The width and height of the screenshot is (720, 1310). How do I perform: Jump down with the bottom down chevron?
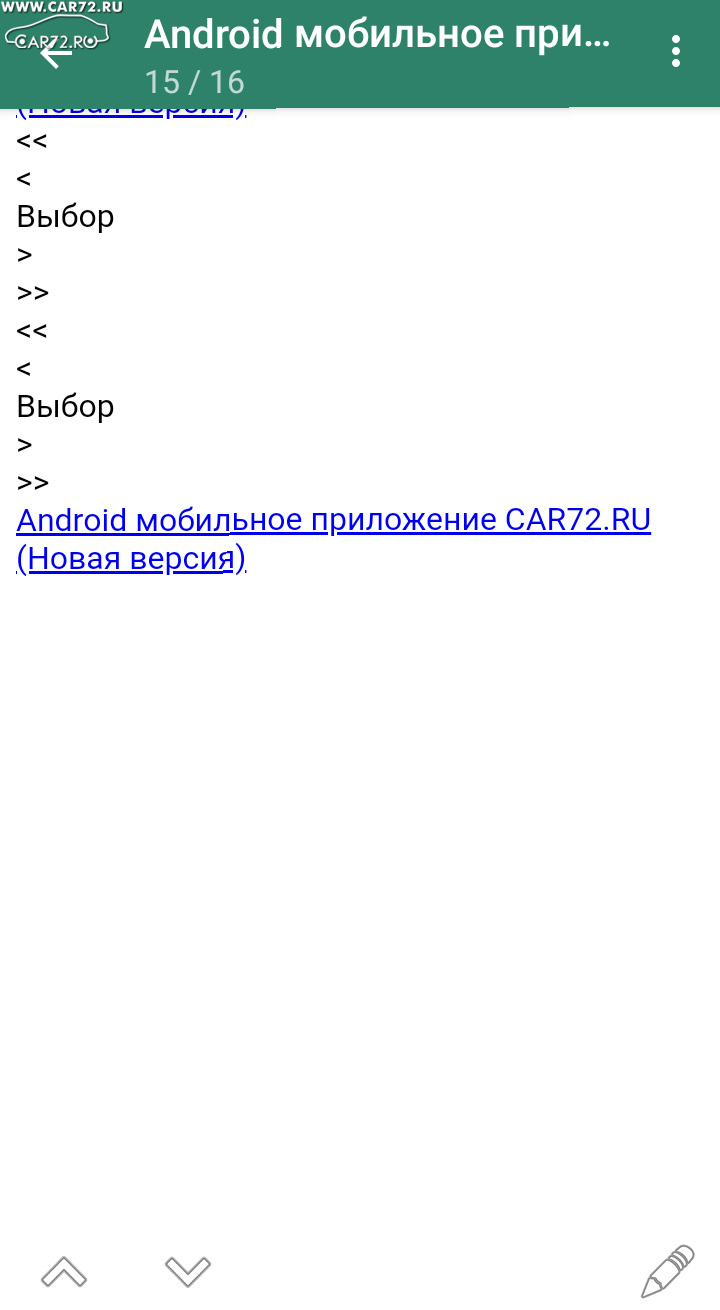coord(188,1271)
